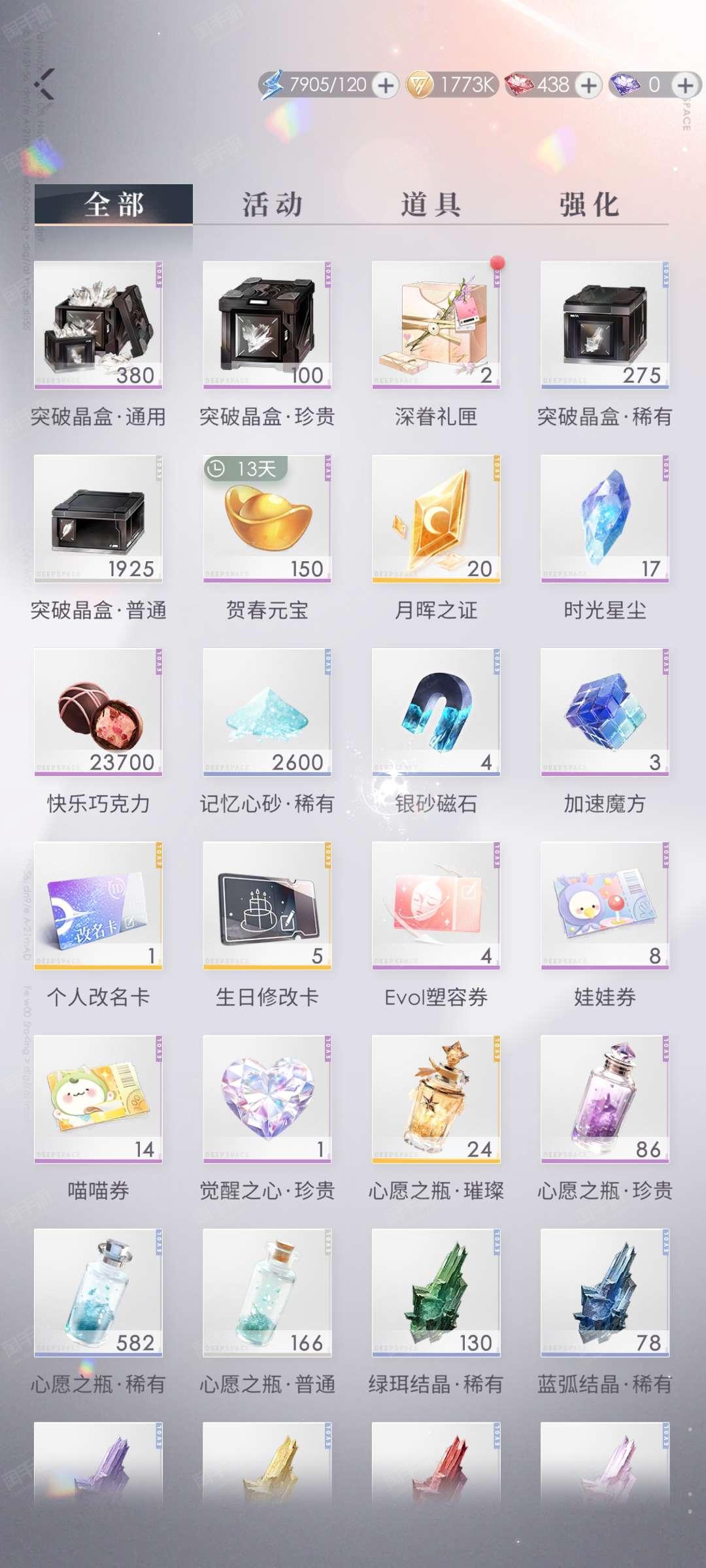This screenshot has height=1568, width=706.
Task: Switch to the 活动 tab
Action: point(272,204)
